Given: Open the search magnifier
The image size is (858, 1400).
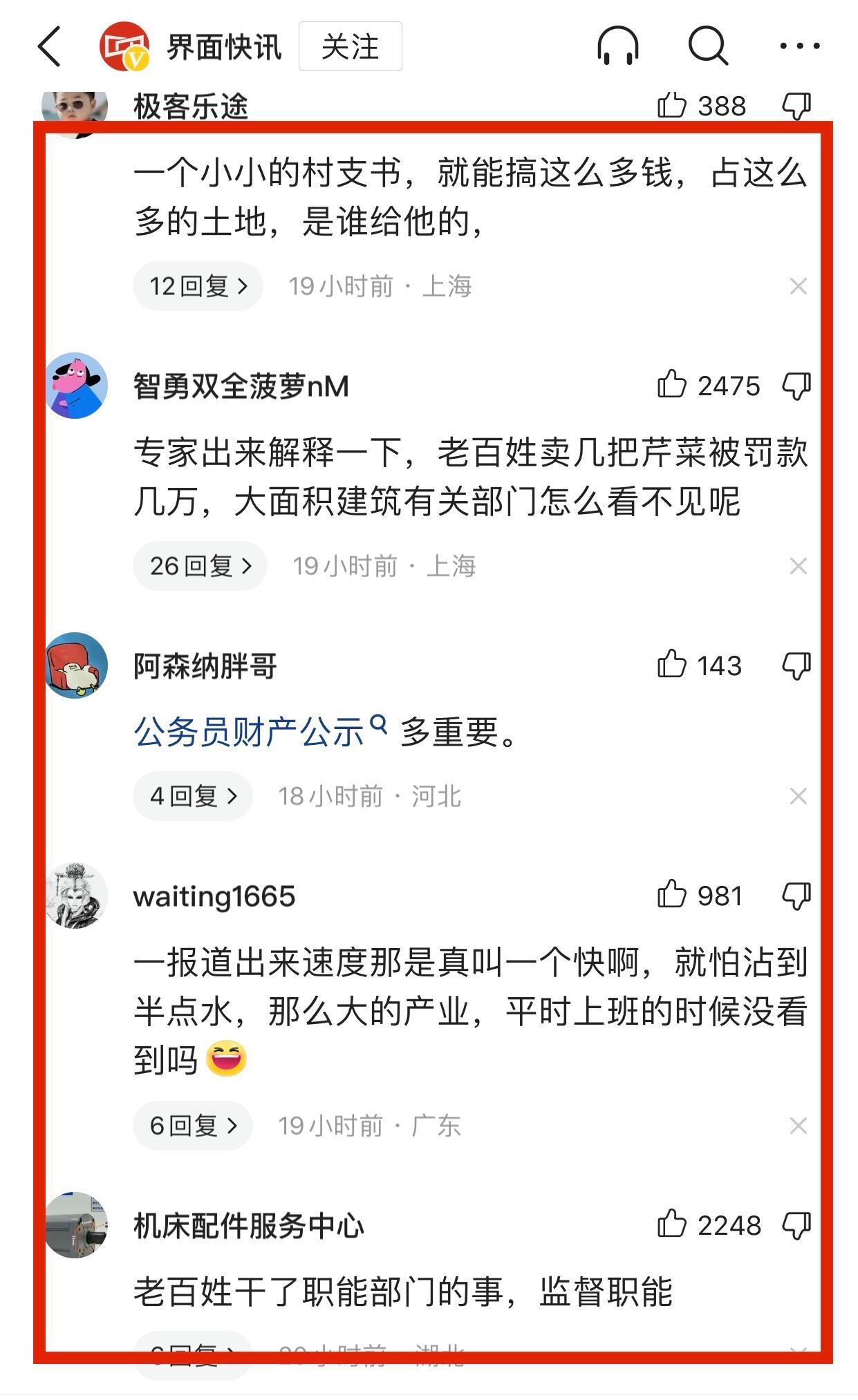Looking at the screenshot, I should [708, 46].
